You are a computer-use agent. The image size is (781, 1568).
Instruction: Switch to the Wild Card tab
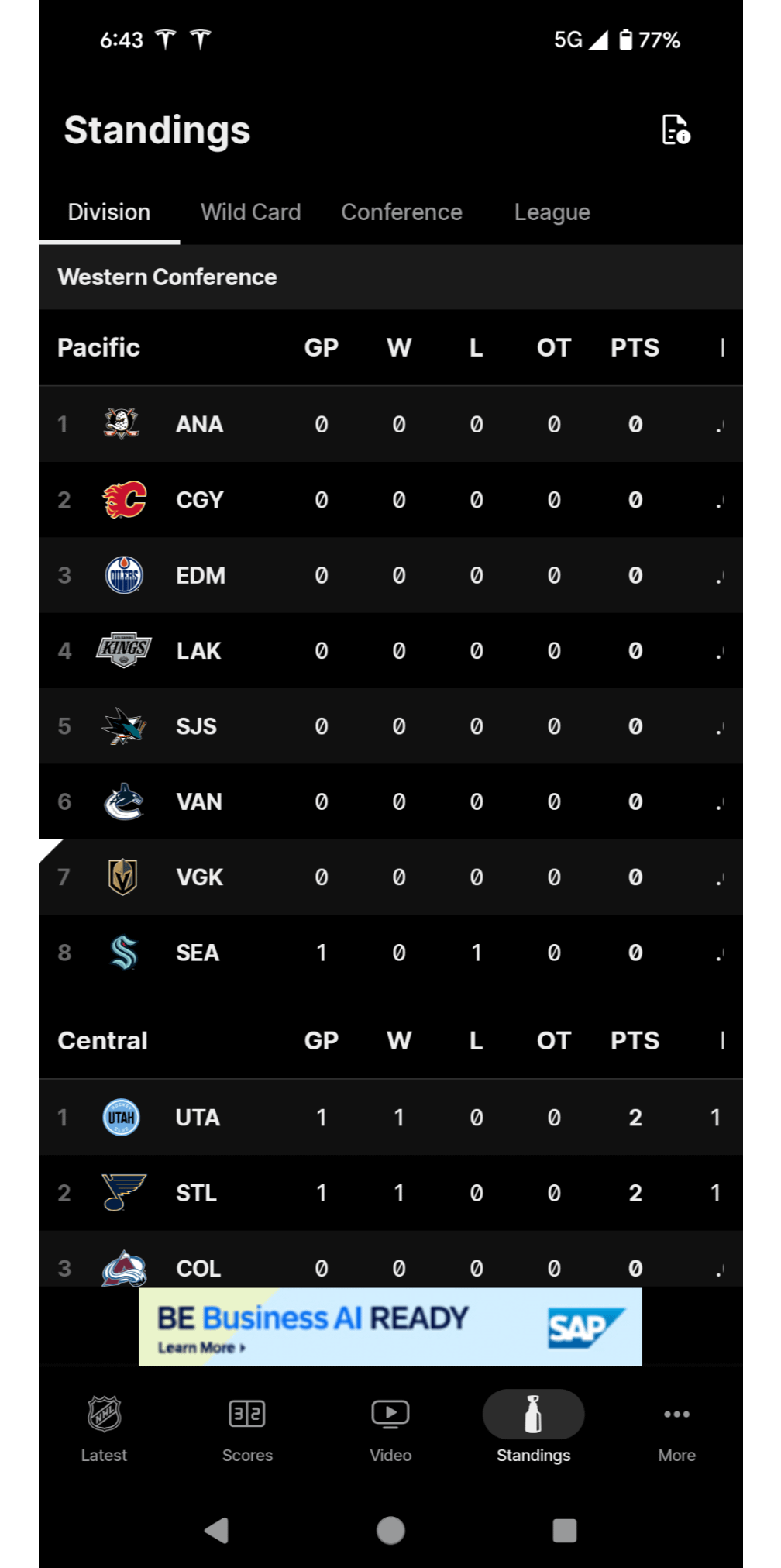(x=250, y=212)
